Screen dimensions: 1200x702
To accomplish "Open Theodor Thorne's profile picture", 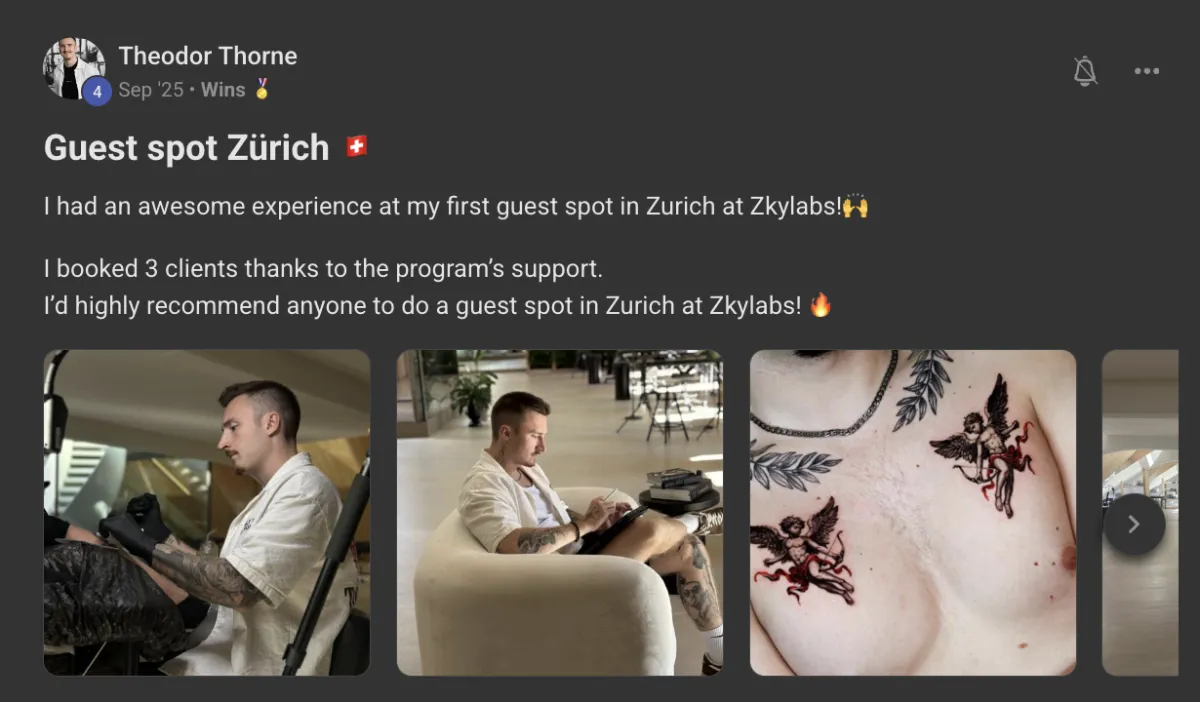I will pyautogui.click(x=73, y=68).
